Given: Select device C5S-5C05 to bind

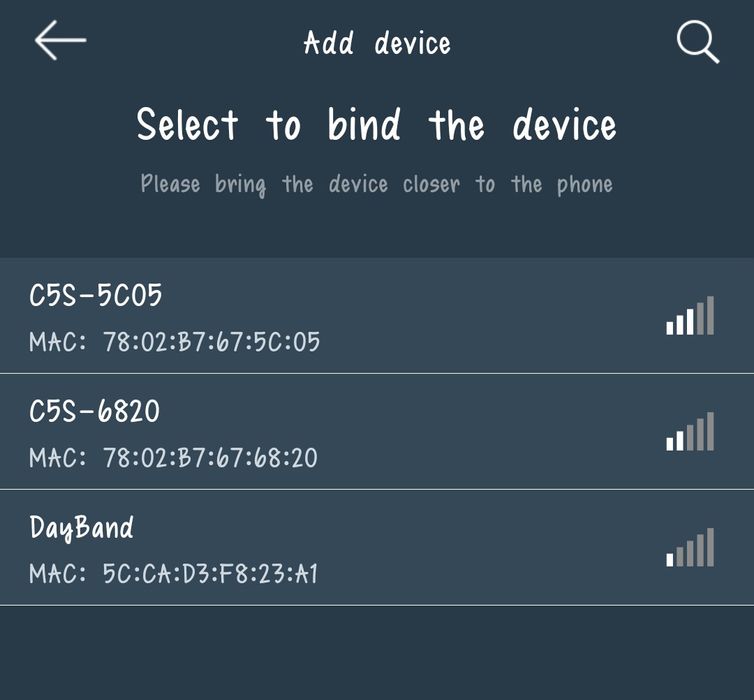Looking at the screenshot, I should 376,316.
